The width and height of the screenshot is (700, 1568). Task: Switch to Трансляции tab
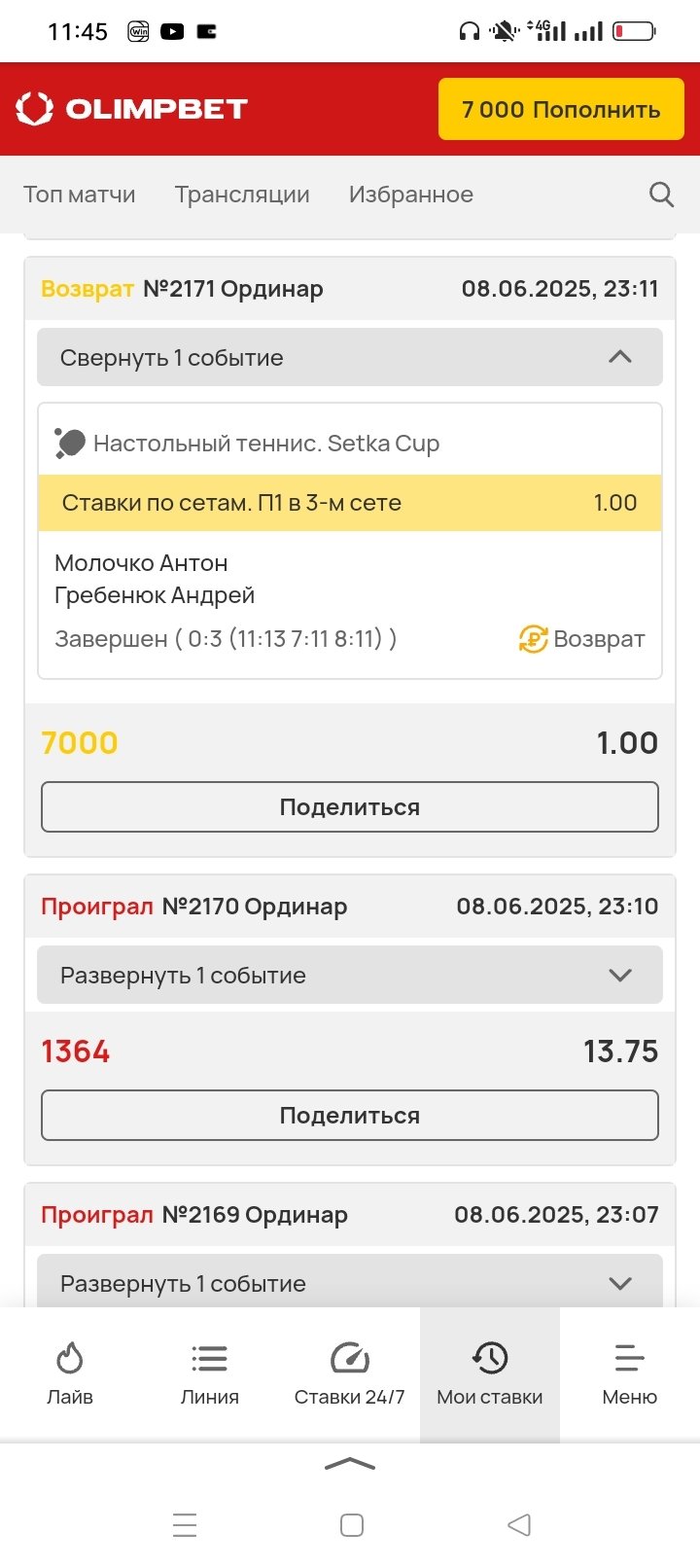point(242,195)
